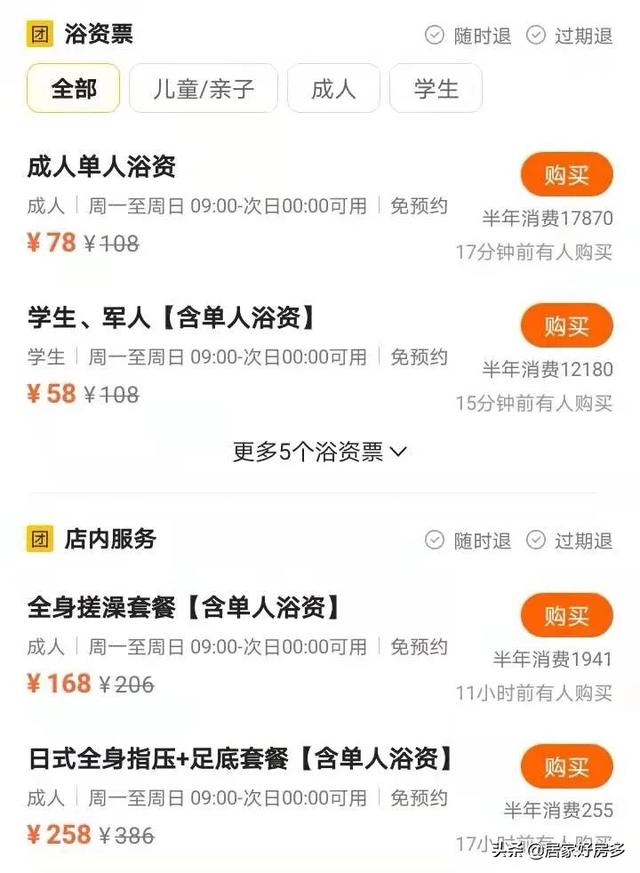Screen dimensions: 640x873
Task: Open 学生、军人【含单人浴资】 details
Action: coord(172,318)
